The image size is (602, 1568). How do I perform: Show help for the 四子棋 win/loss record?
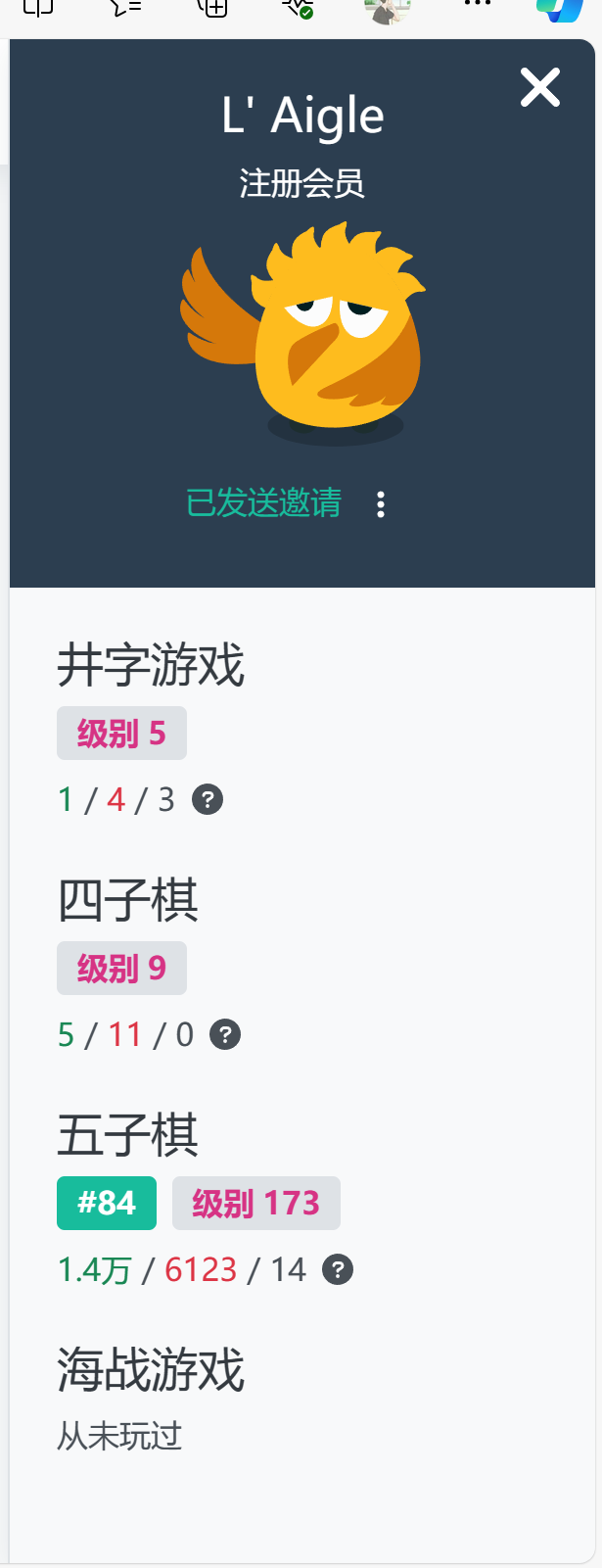point(225,1034)
